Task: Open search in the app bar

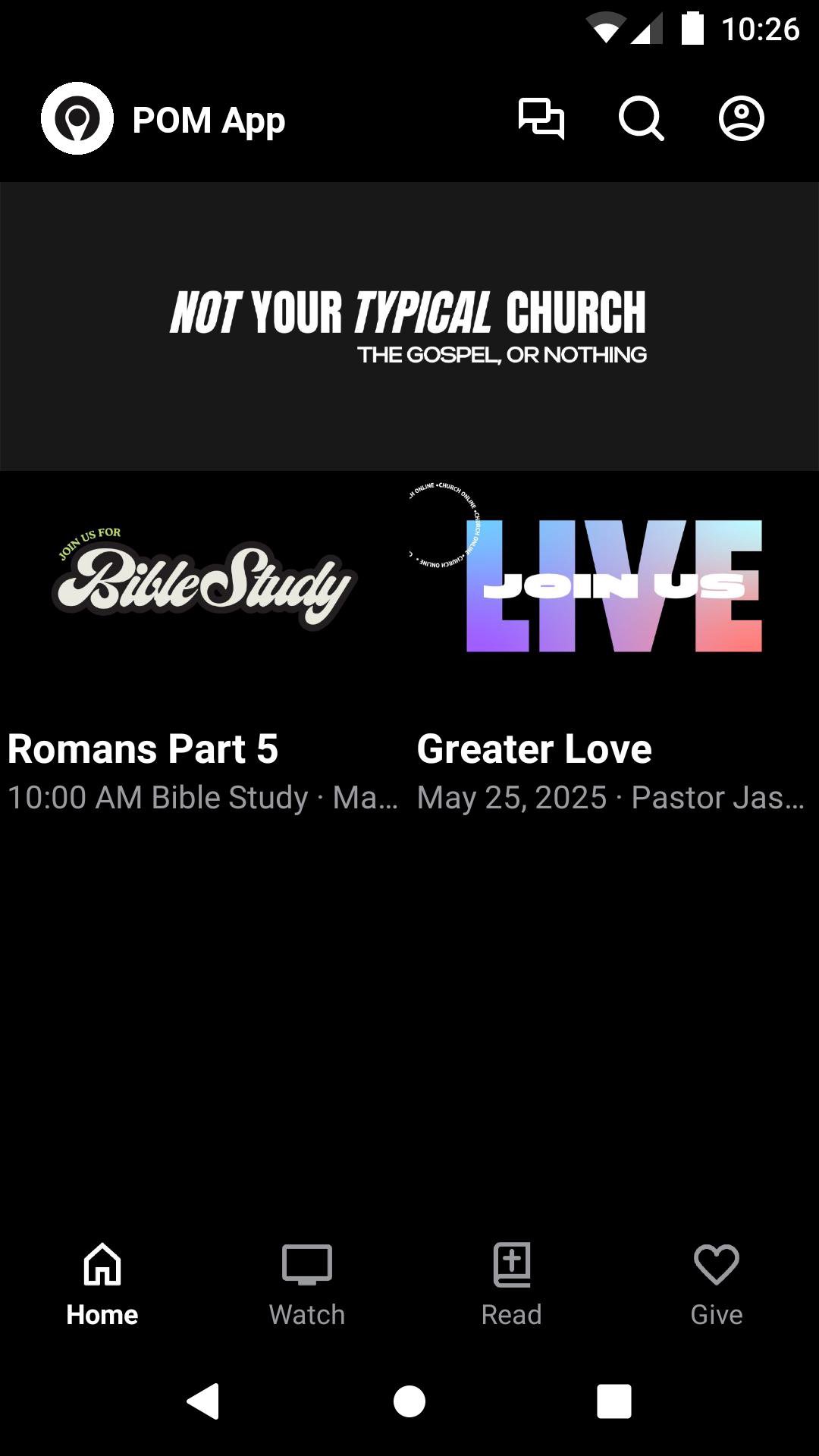Action: click(641, 119)
